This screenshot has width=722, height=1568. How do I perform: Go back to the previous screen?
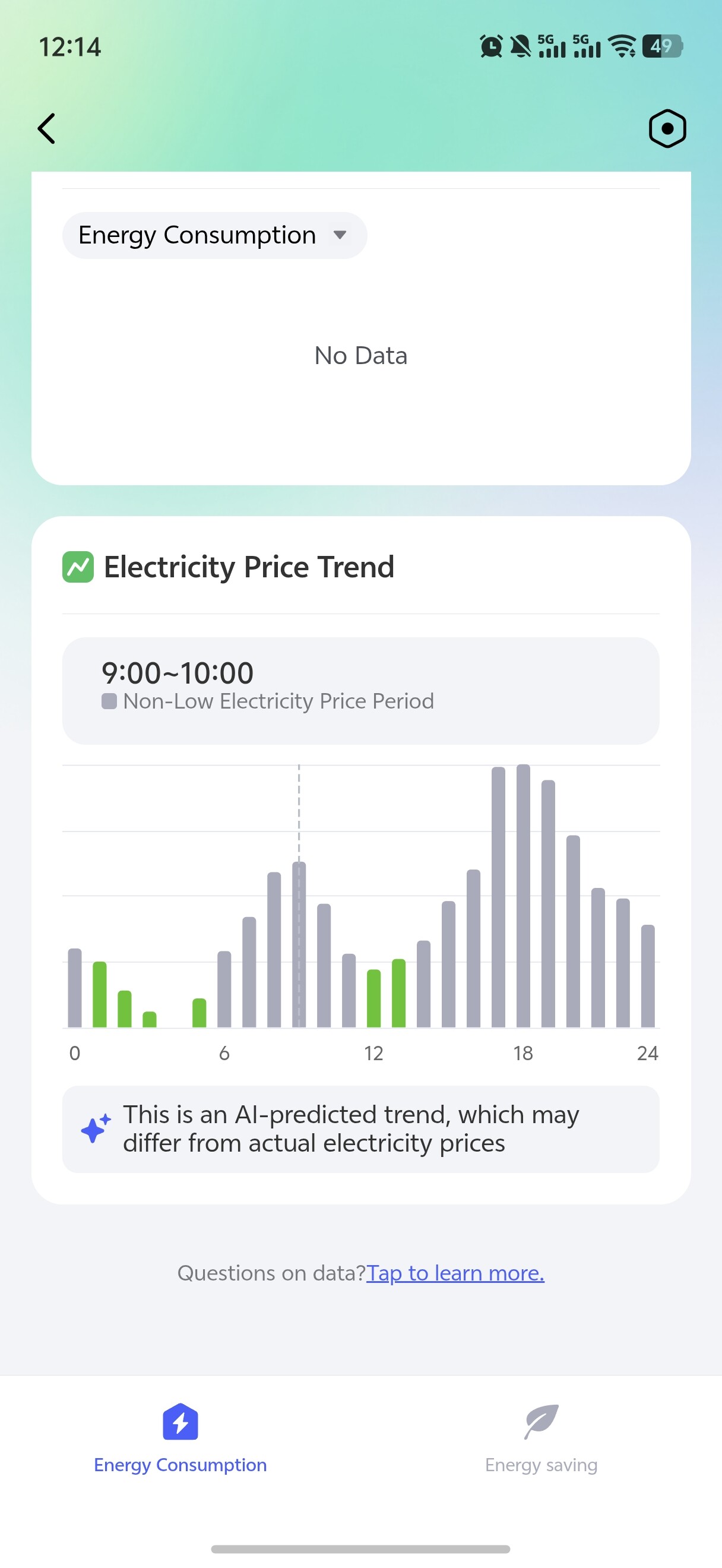point(46,128)
